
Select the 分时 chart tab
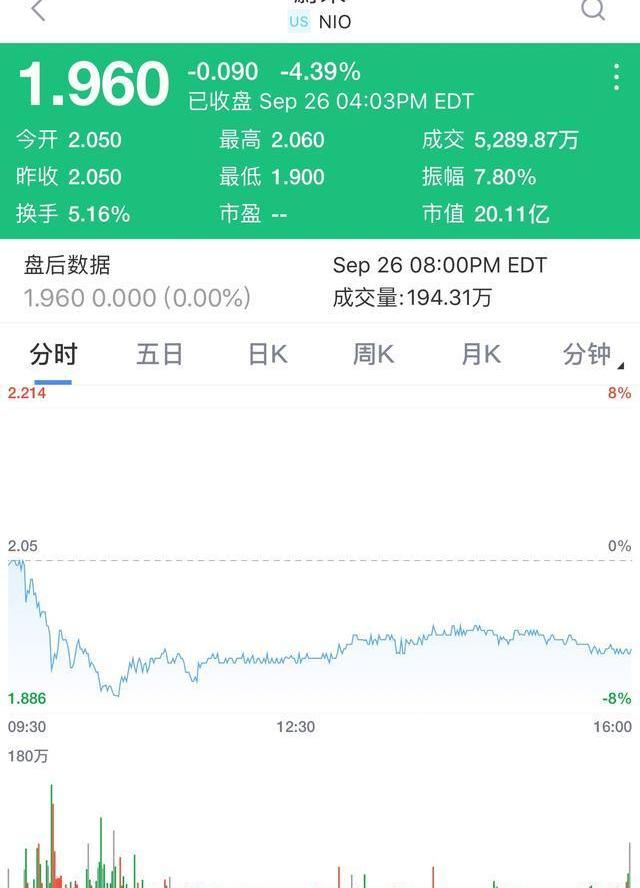coord(53,354)
